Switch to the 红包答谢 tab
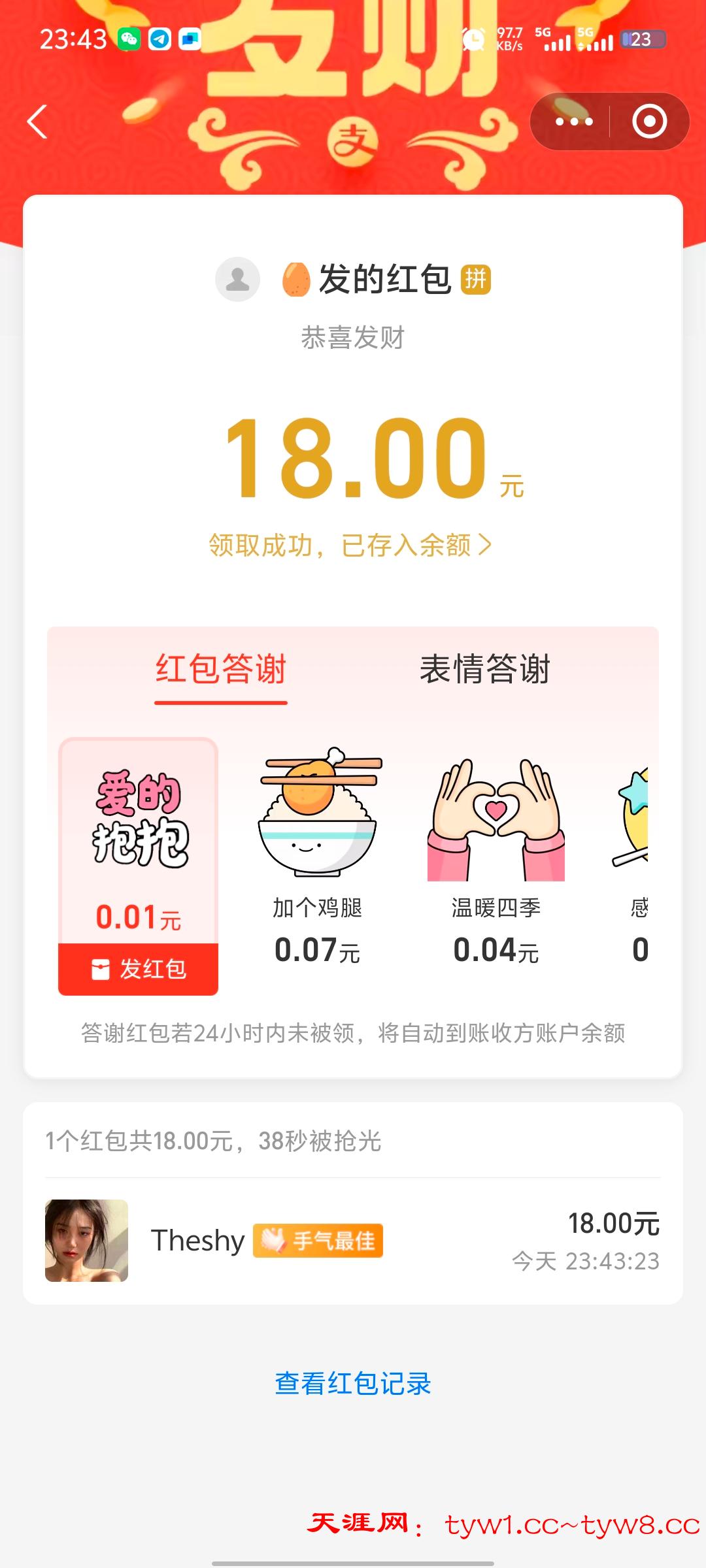Viewport: 706px width, 1568px height. 221,670
